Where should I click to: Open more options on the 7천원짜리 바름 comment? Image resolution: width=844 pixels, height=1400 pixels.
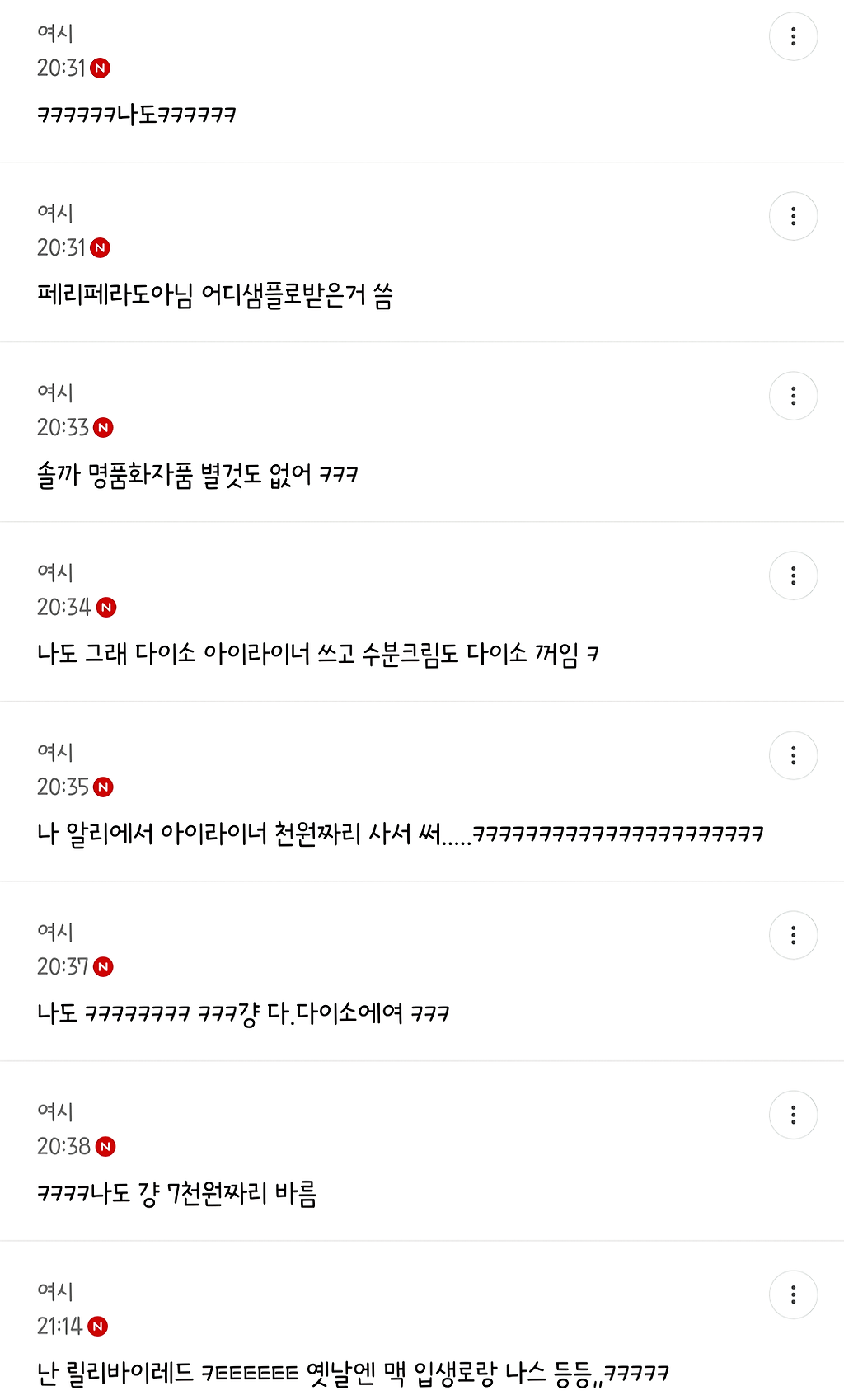pyautogui.click(x=793, y=1115)
